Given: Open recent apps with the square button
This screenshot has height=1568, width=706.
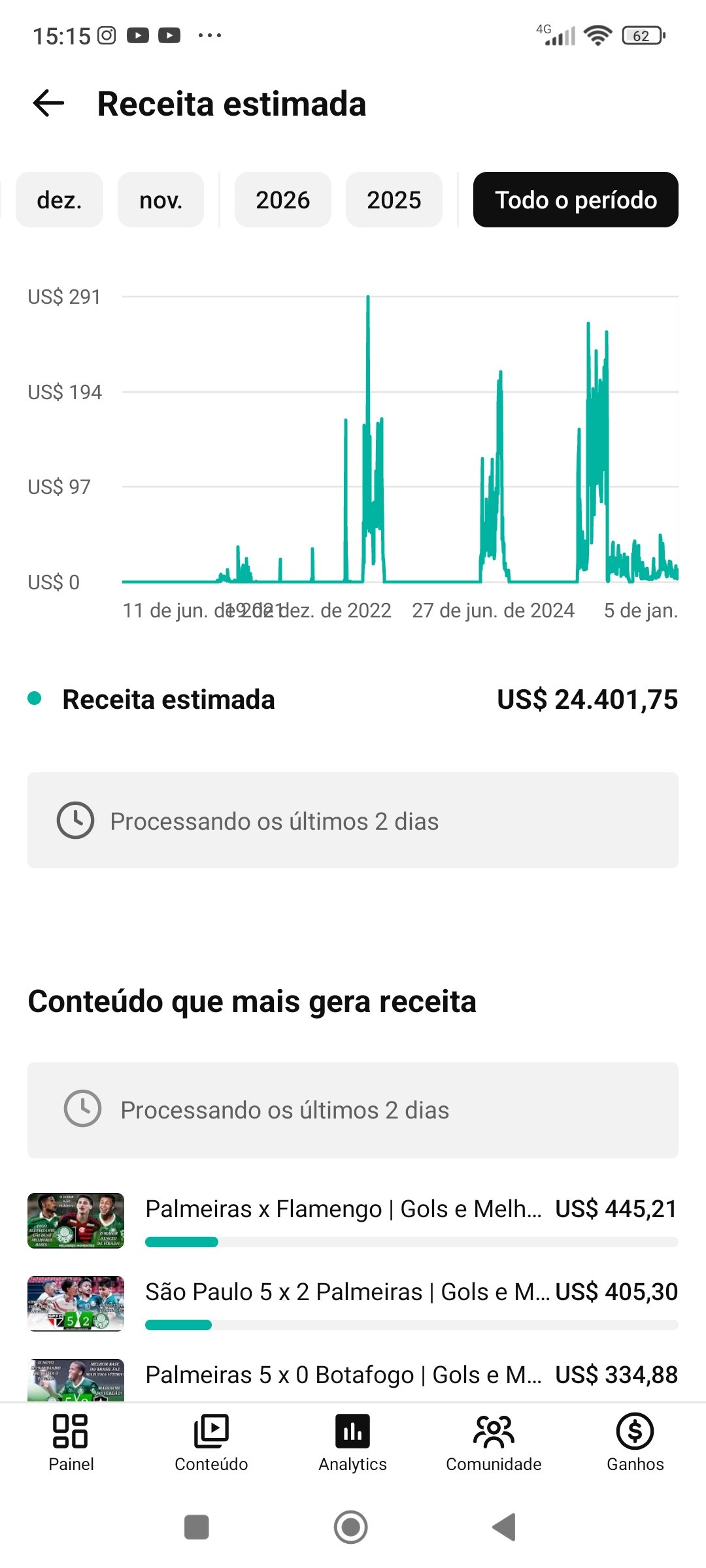Looking at the screenshot, I should [197, 1527].
